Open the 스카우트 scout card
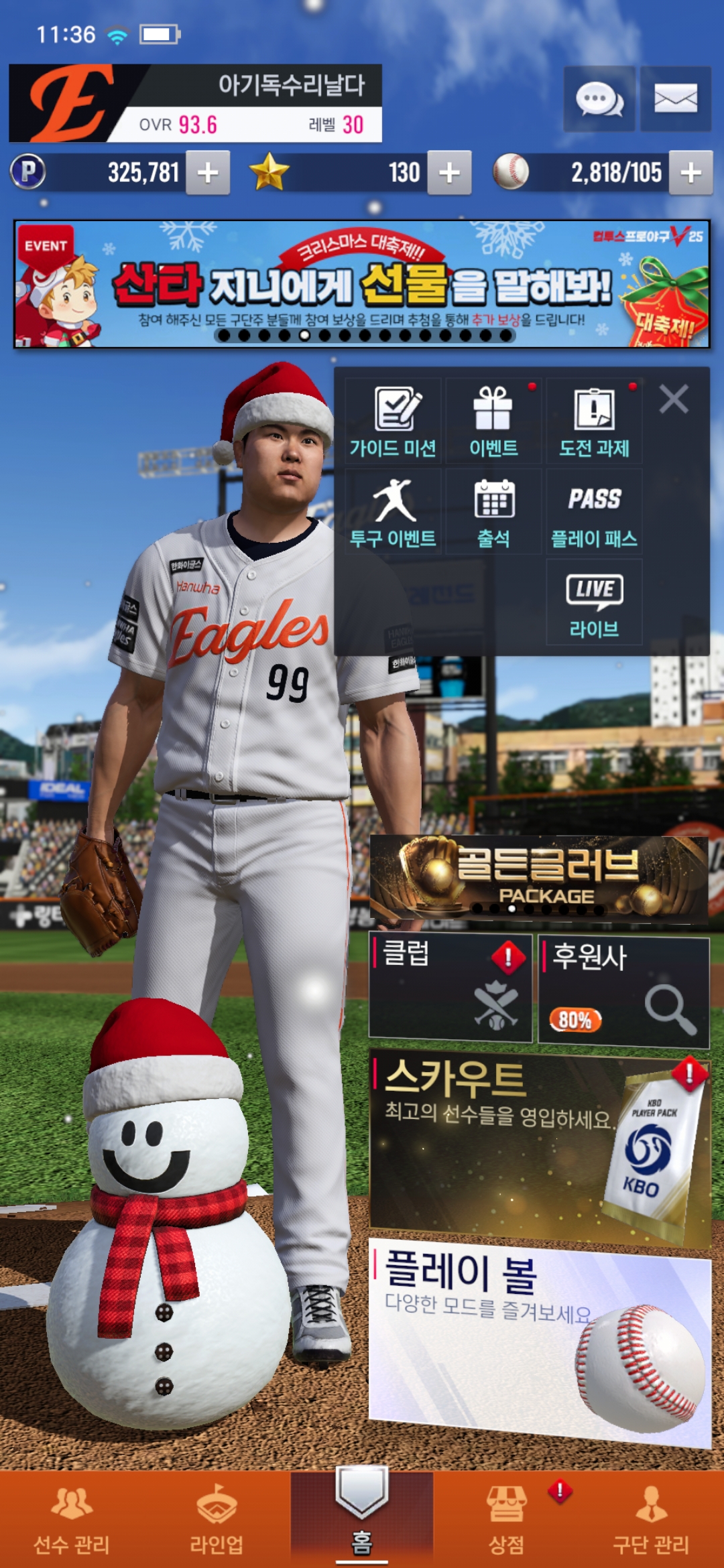This screenshot has width=724, height=1568. click(x=539, y=1146)
